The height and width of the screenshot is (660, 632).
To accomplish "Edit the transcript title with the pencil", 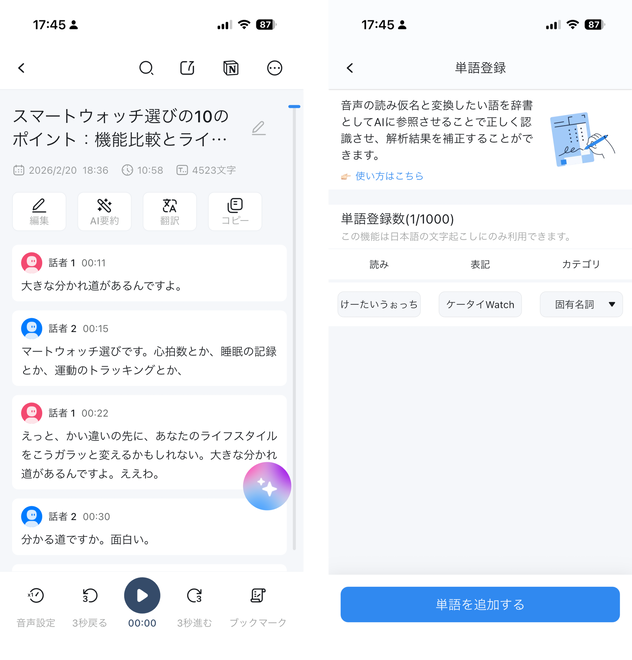I will click(259, 128).
